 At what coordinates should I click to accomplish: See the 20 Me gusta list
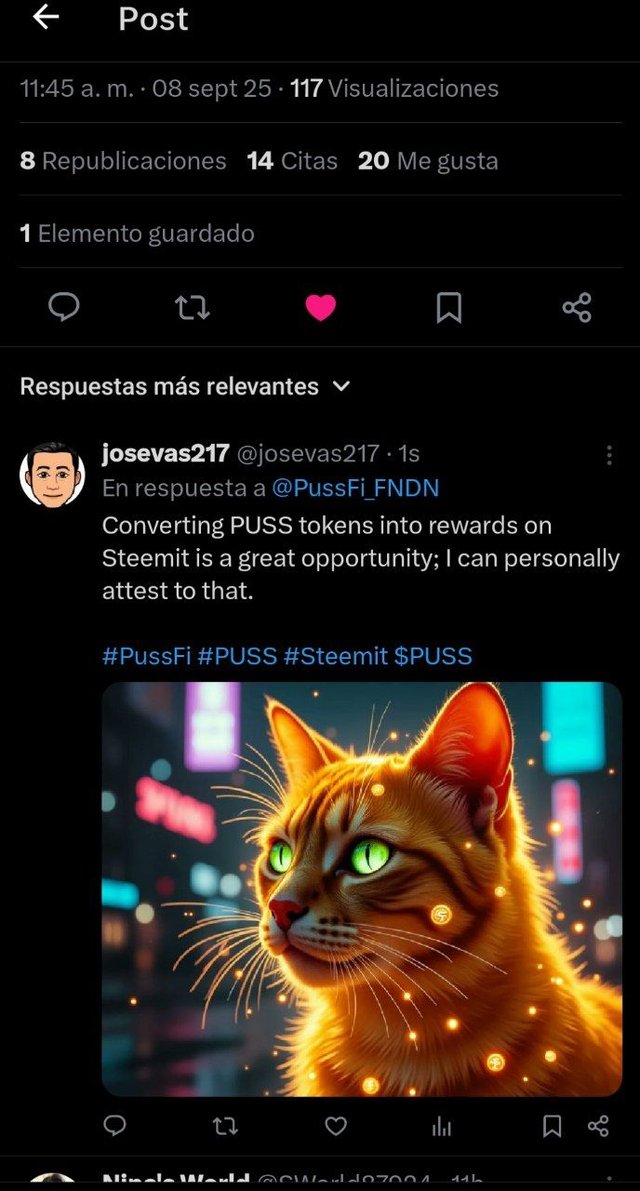pos(428,161)
